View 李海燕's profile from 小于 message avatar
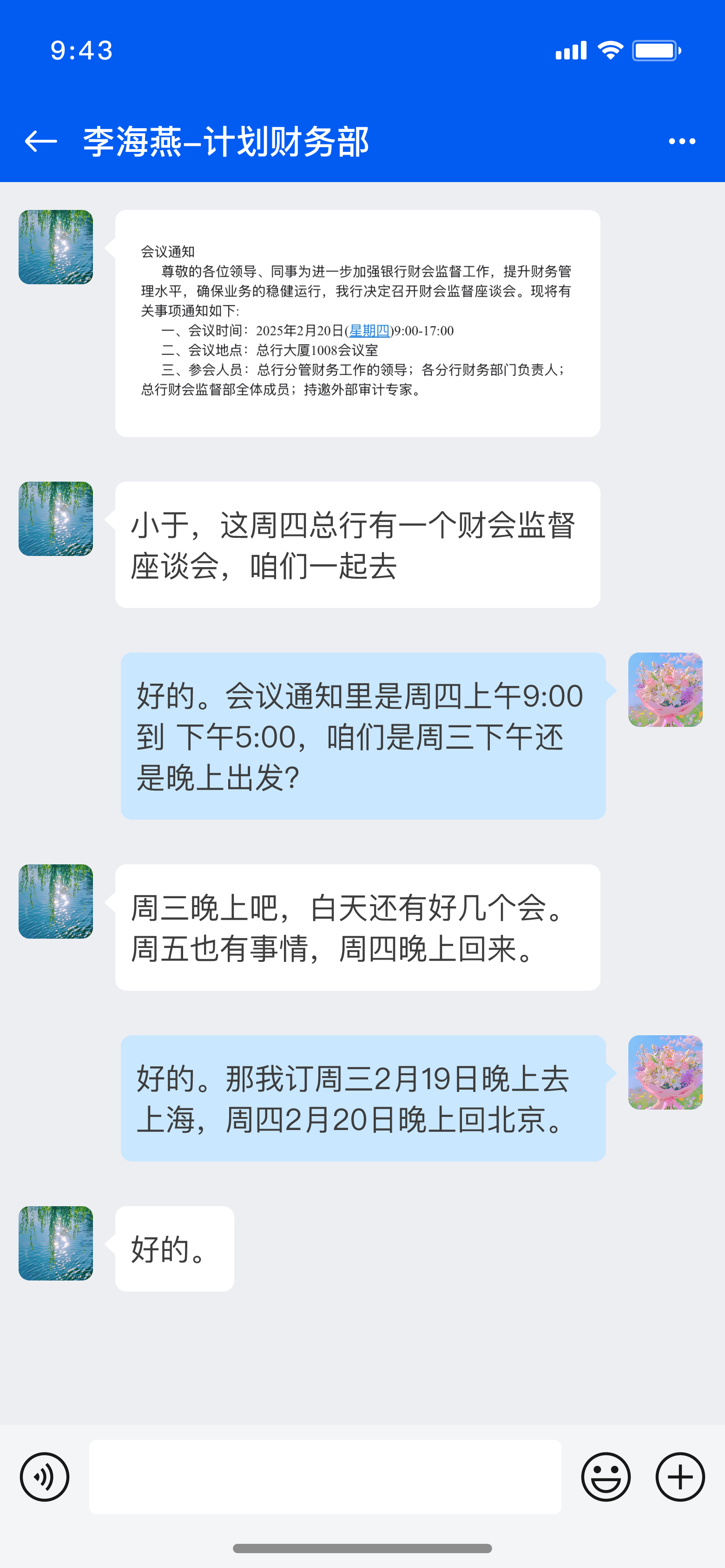The width and height of the screenshot is (725, 1568). point(55,519)
